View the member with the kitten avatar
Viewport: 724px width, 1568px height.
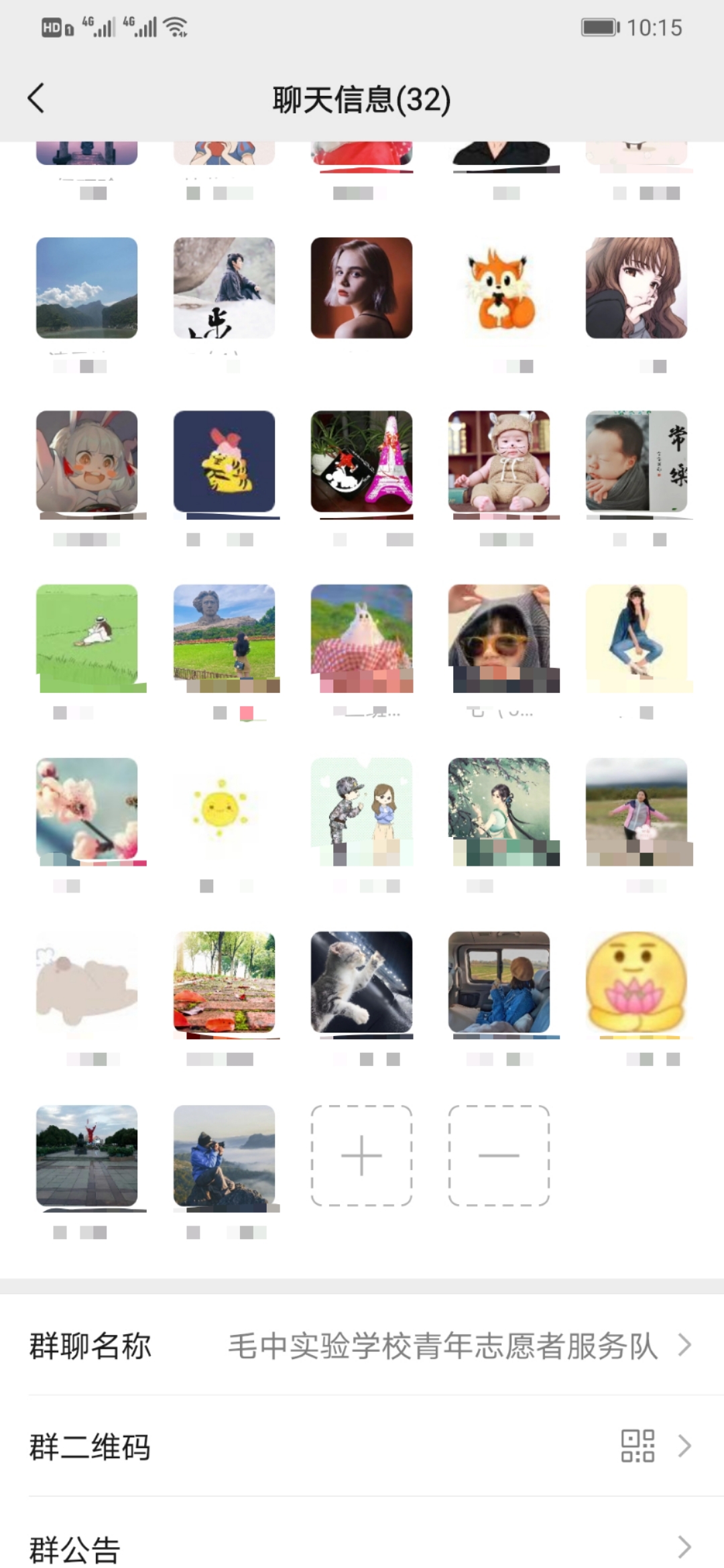[361, 982]
